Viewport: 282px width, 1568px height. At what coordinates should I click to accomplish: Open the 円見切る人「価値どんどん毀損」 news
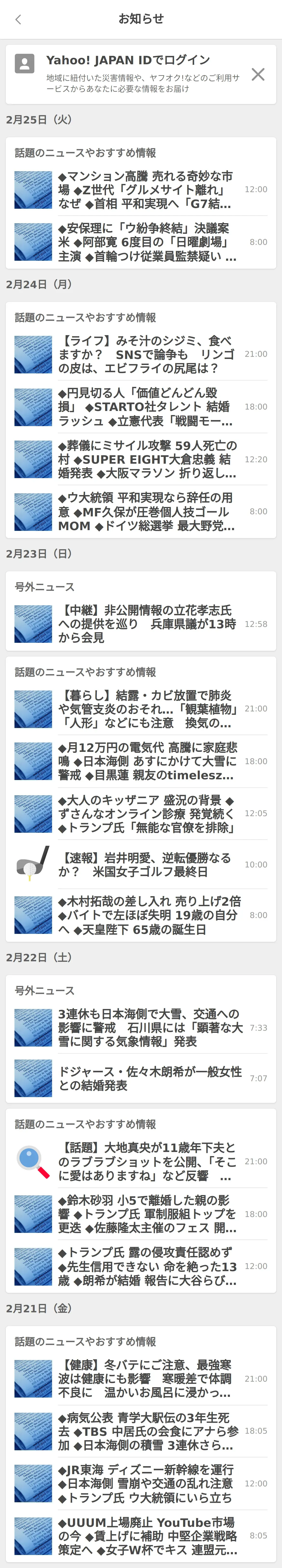(x=146, y=407)
